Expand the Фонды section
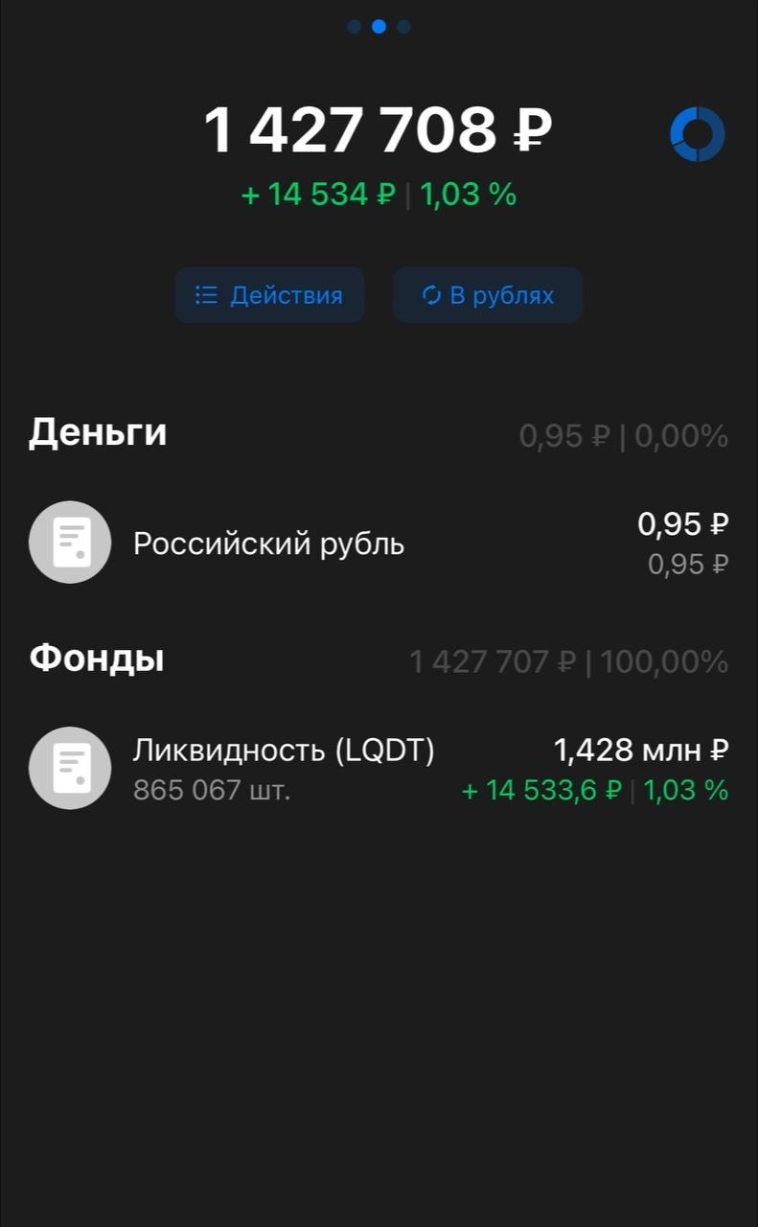 coord(95,658)
